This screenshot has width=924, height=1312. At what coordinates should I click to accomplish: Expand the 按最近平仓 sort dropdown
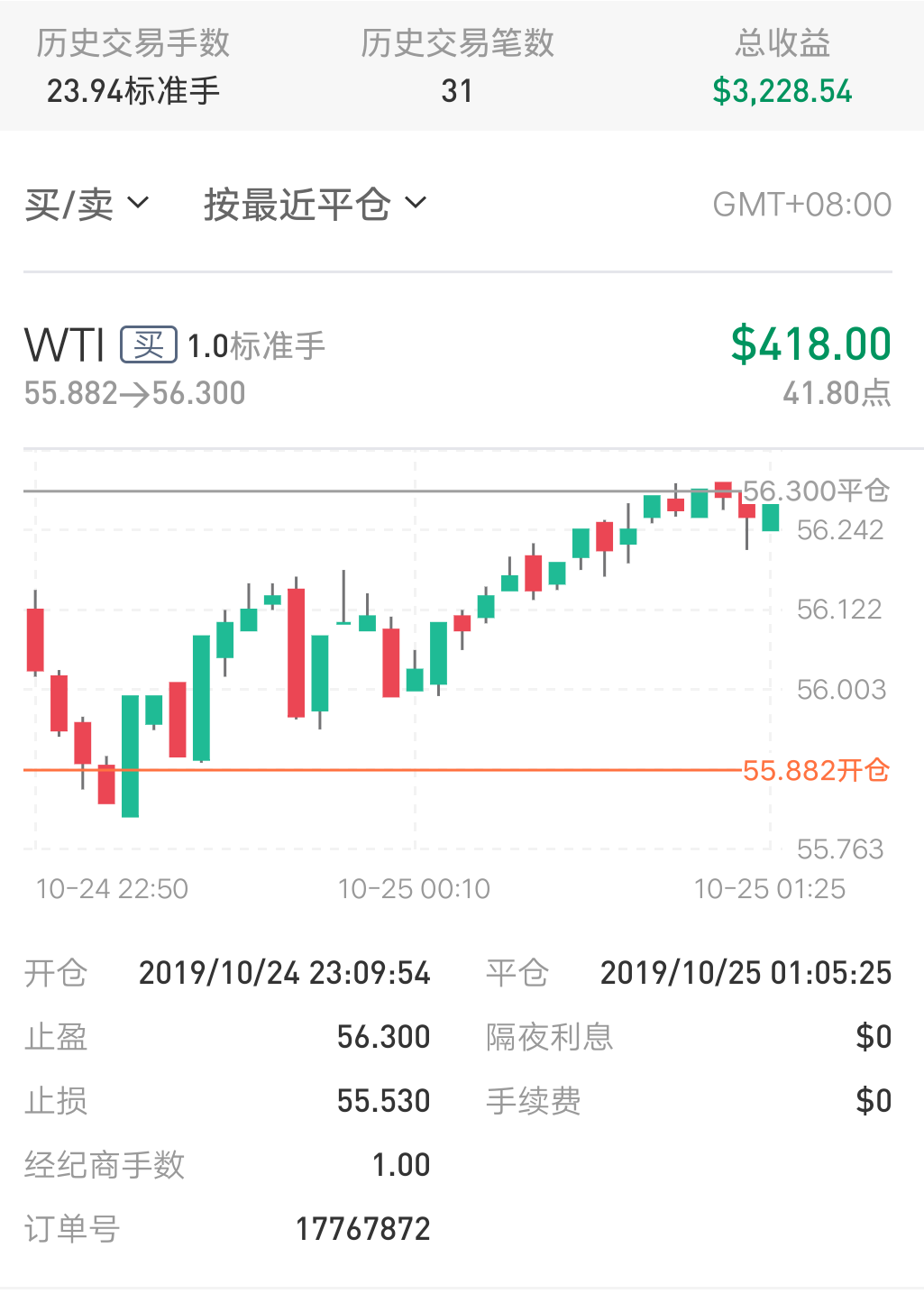(315, 205)
